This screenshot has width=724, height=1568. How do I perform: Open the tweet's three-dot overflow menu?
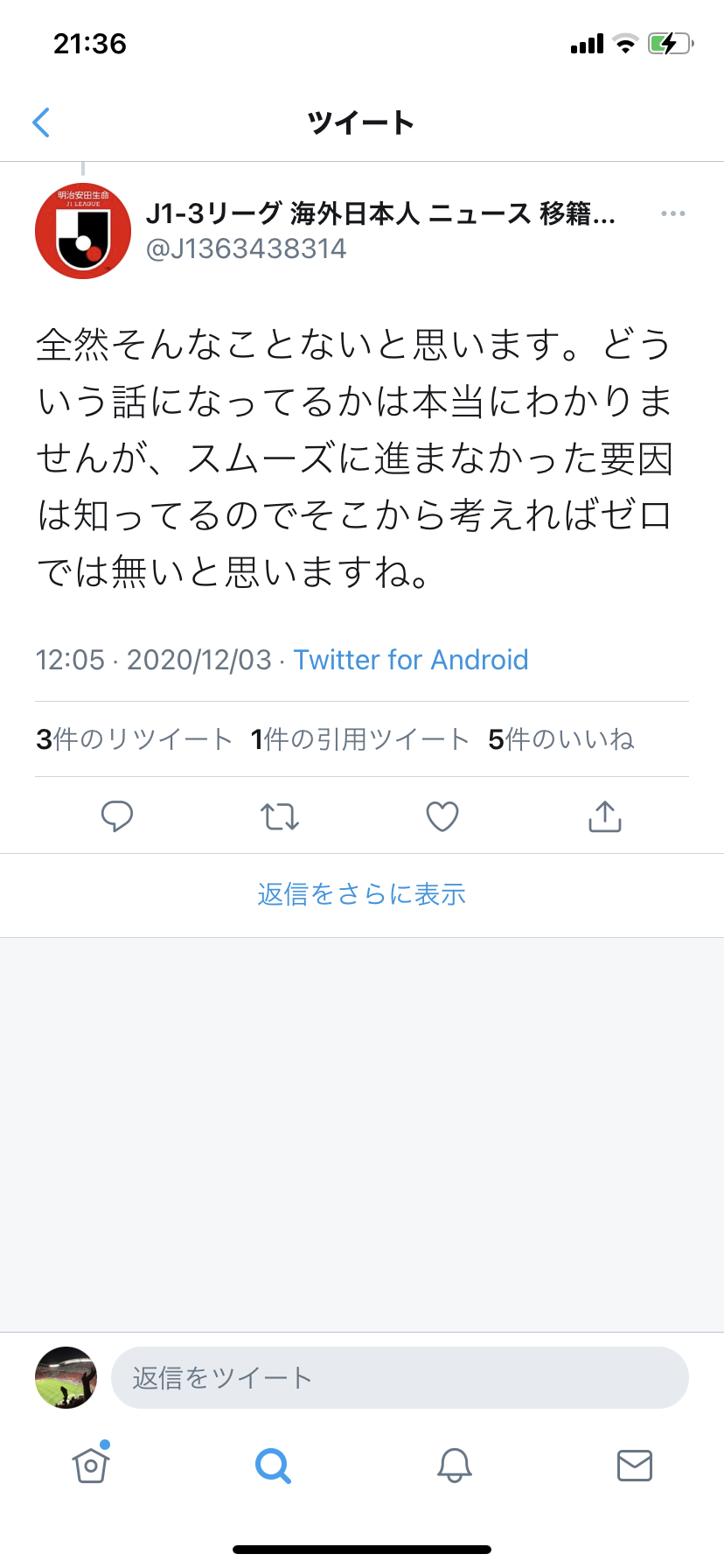pyautogui.click(x=672, y=214)
